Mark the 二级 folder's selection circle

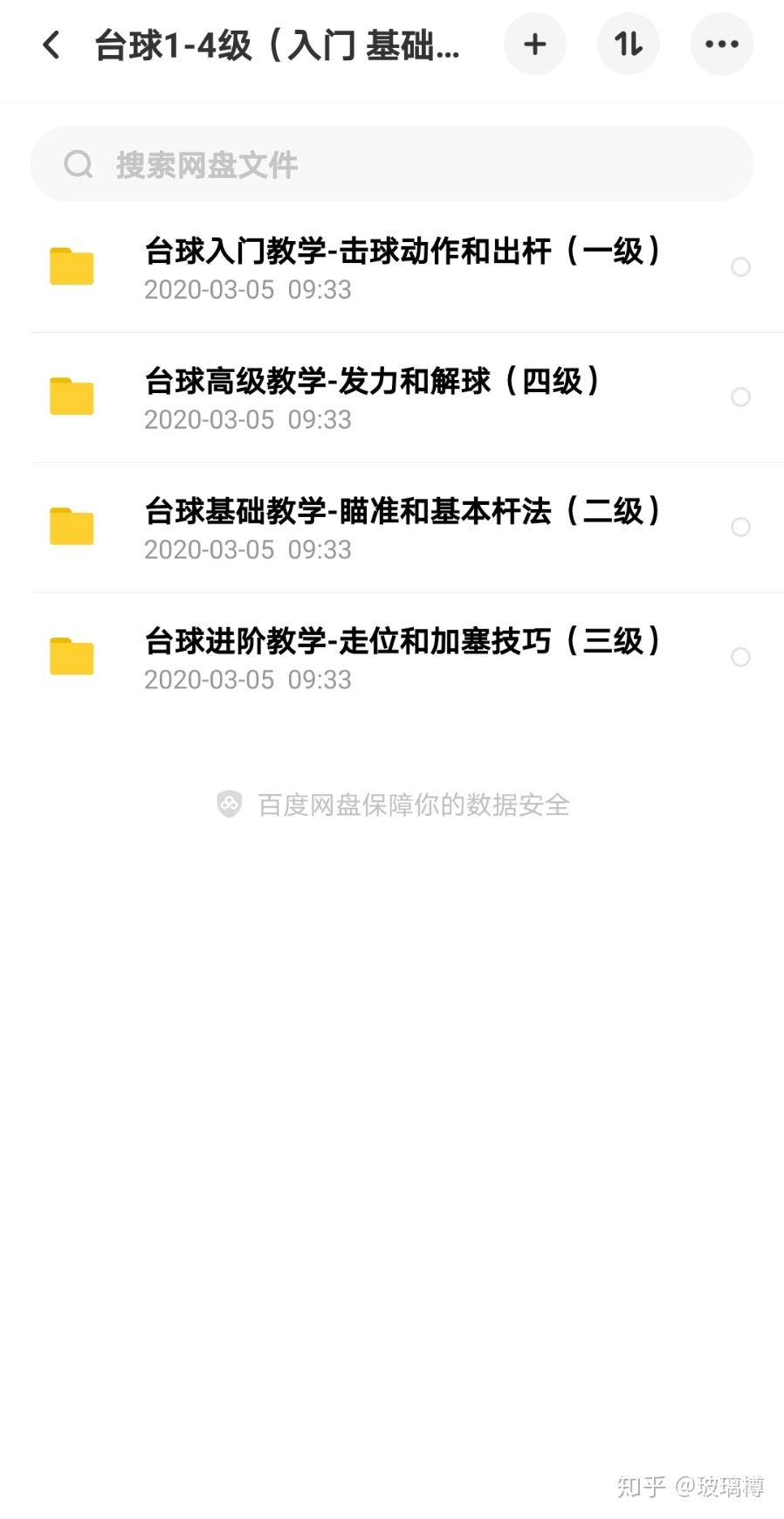[740, 528]
